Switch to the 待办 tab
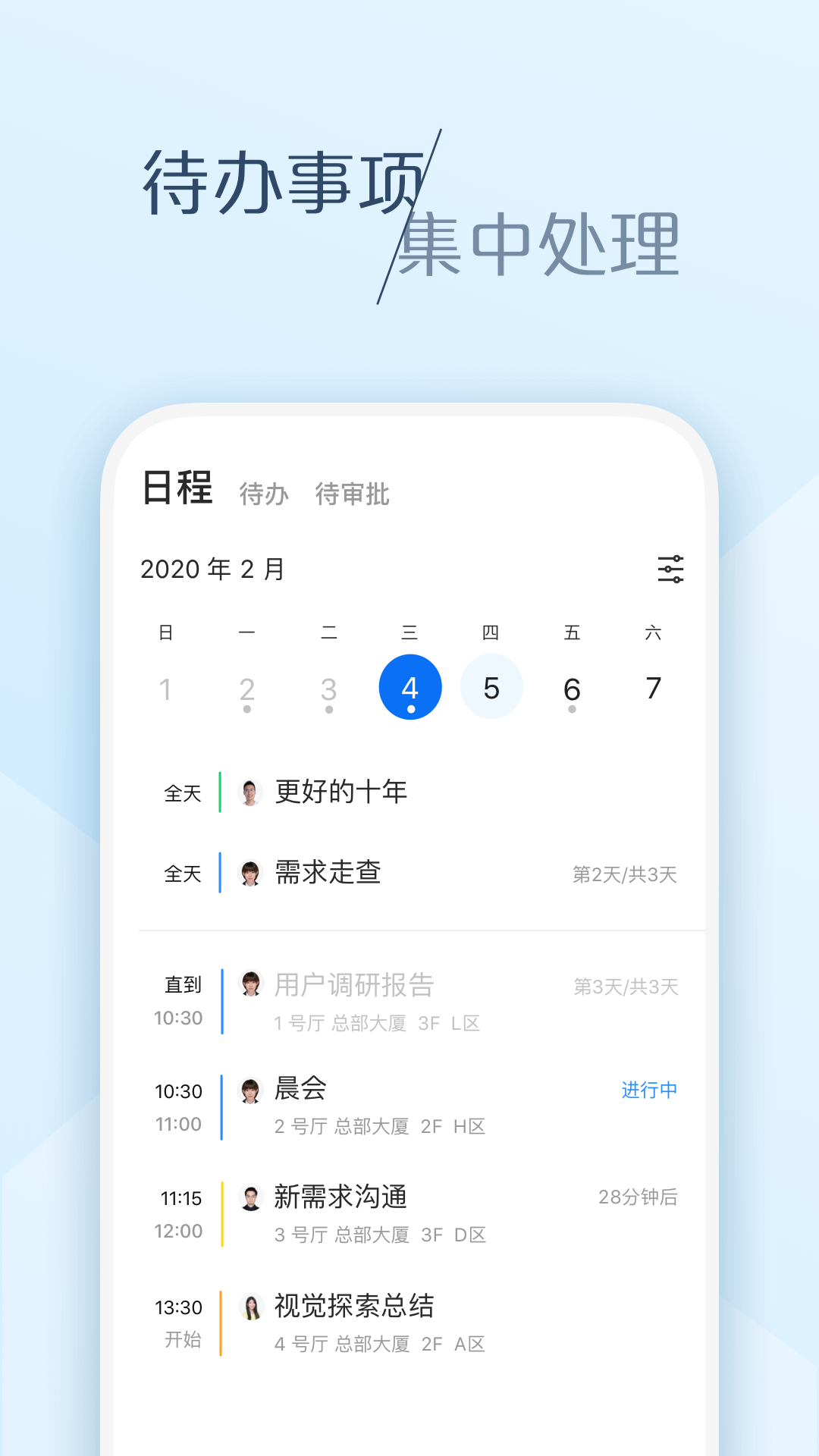The height and width of the screenshot is (1456, 819). 264,494
